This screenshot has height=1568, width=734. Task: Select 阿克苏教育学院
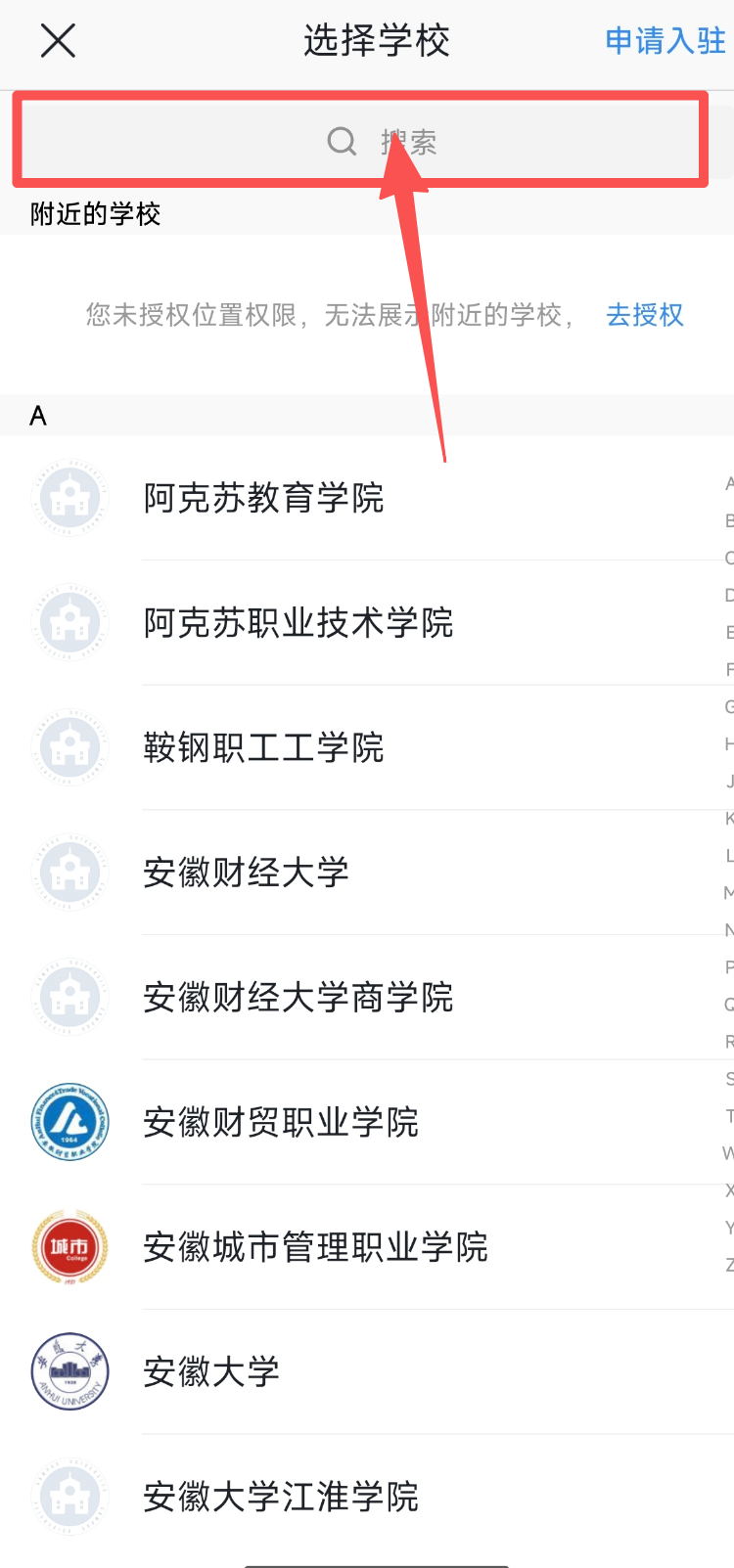click(x=264, y=498)
